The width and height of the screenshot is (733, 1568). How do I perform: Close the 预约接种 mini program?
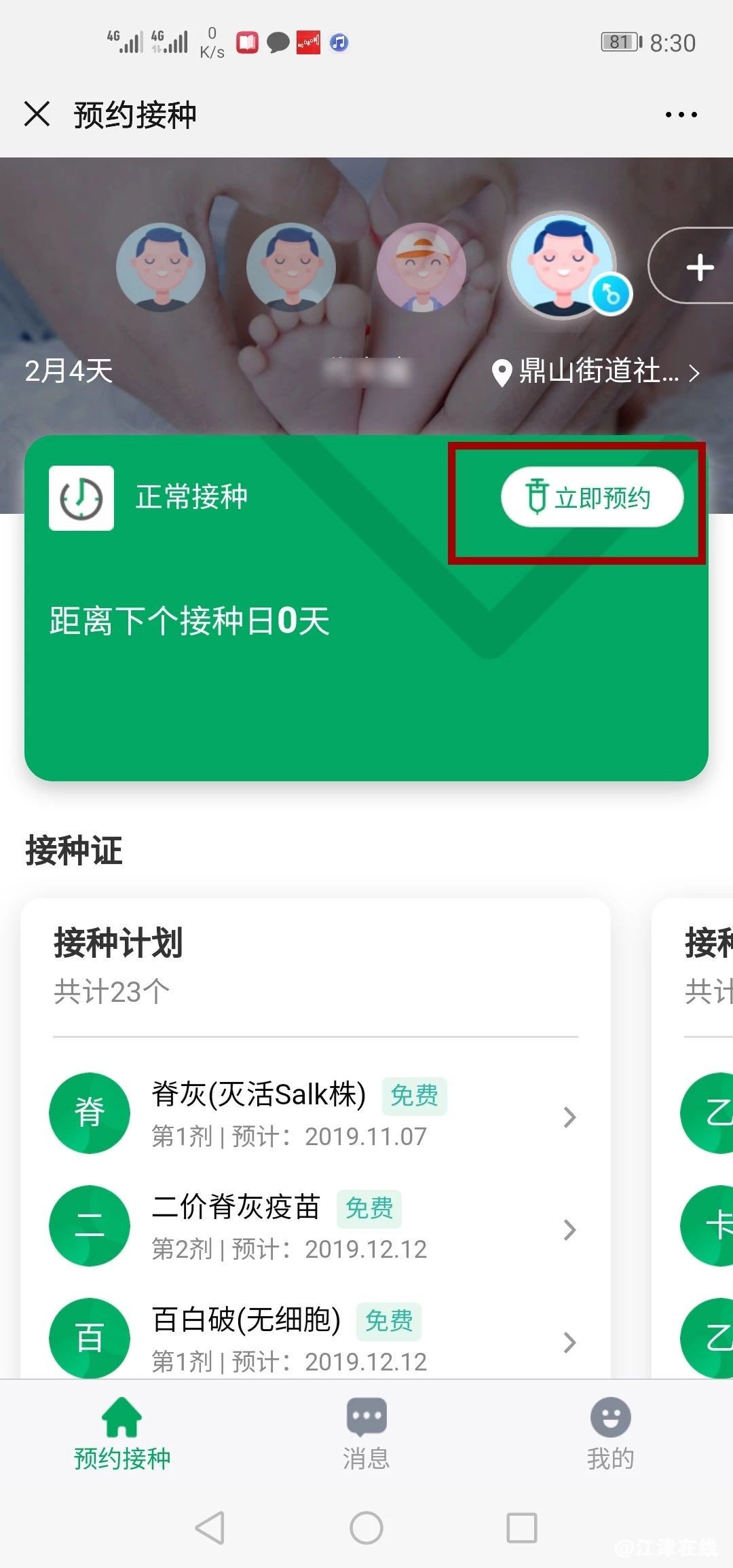(x=37, y=114)
